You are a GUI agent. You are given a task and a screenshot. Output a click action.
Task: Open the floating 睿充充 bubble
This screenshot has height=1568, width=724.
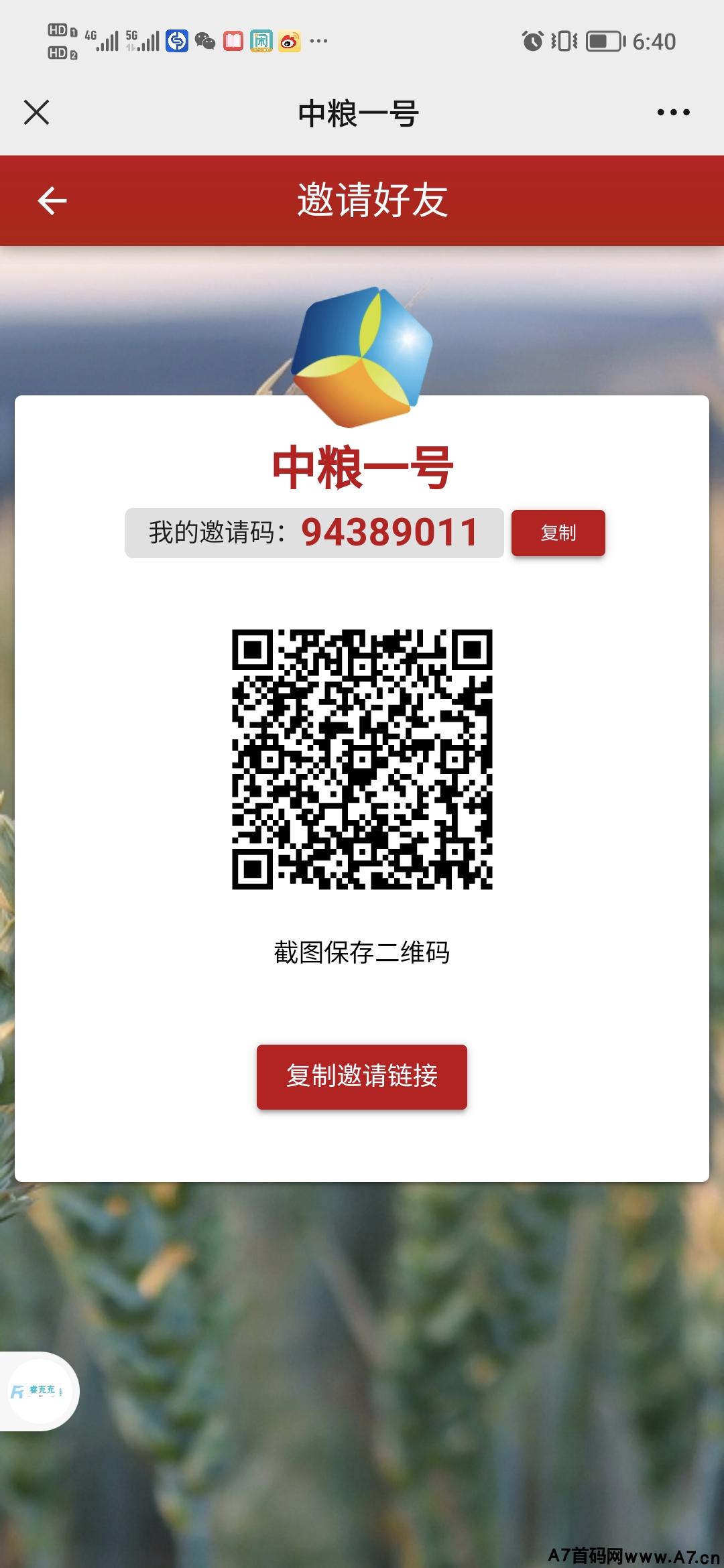(x=39, y=1391)
